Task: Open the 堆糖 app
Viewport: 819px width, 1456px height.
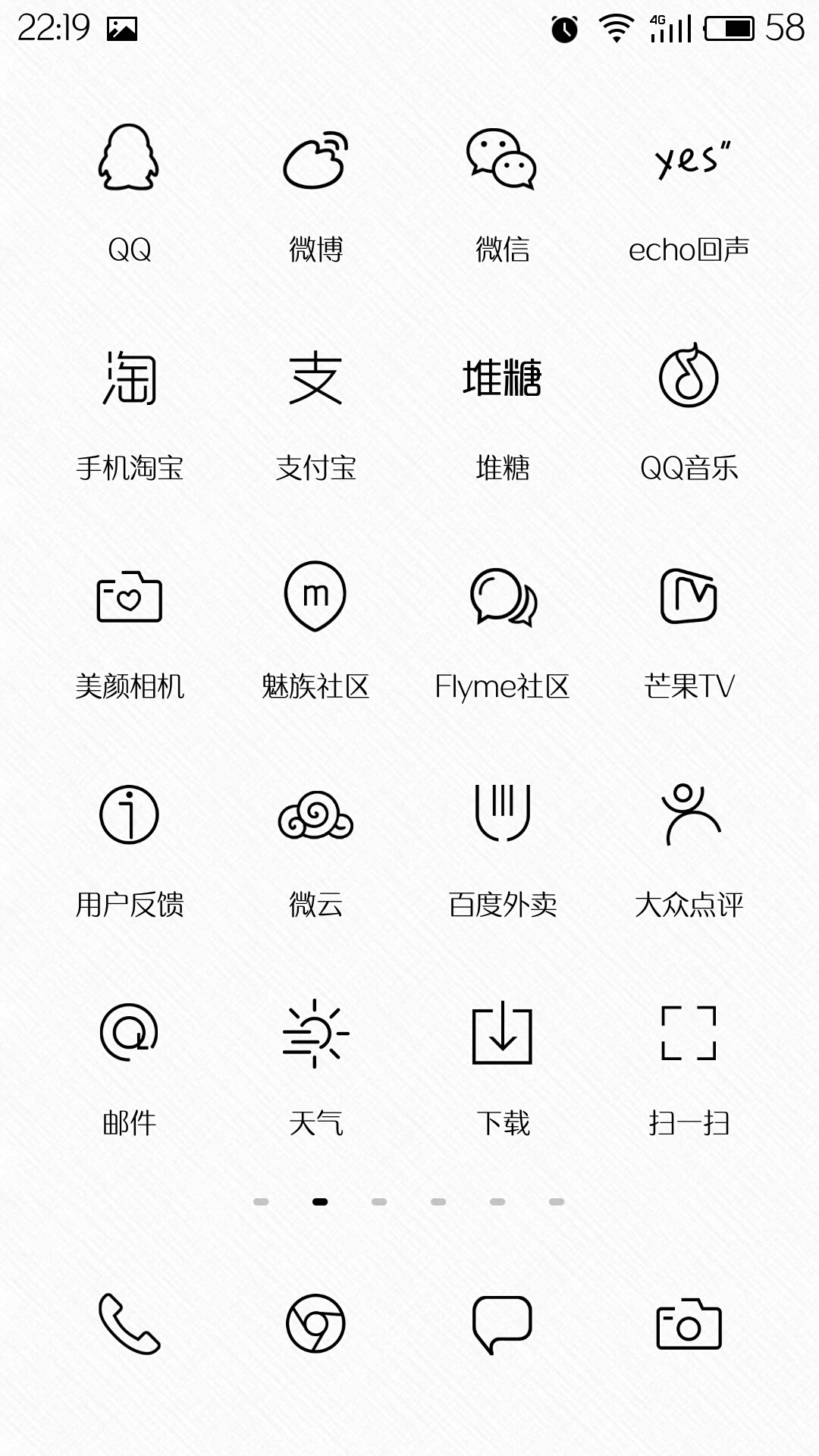Action: pos(502,378)
